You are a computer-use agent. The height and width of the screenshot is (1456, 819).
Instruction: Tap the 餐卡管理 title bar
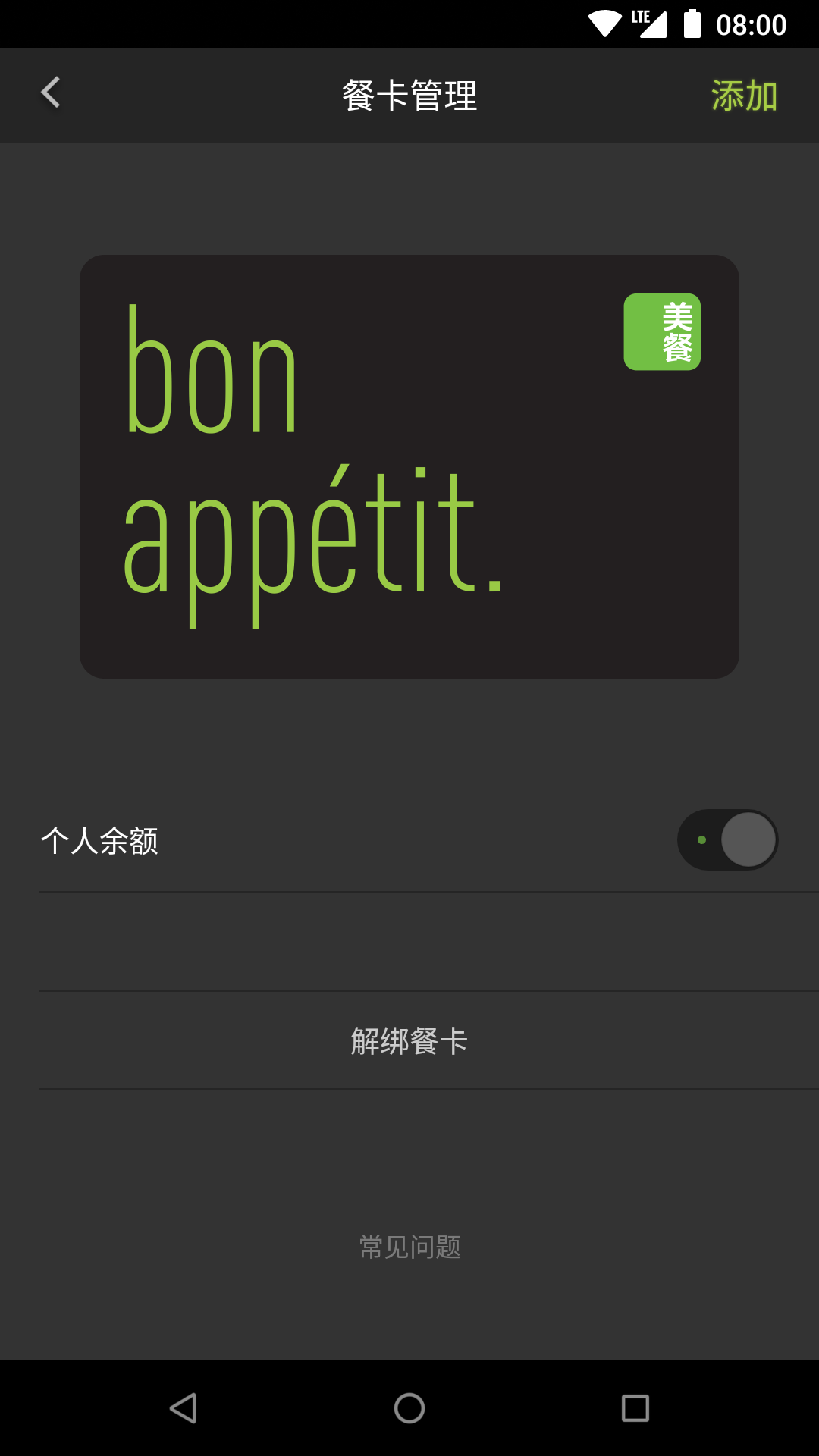[408, 95]
